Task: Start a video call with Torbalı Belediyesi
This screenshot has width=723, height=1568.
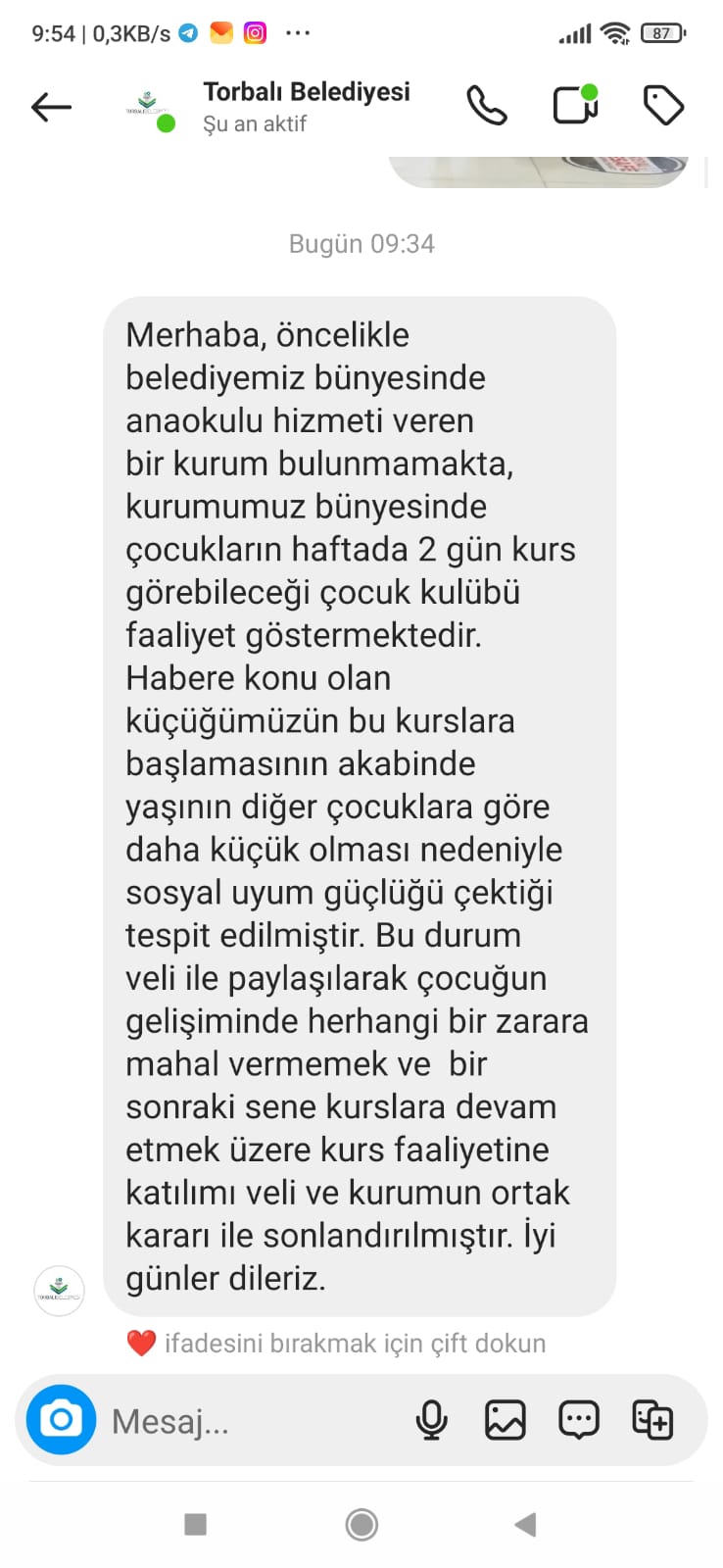Action: (x=575, y=105)
